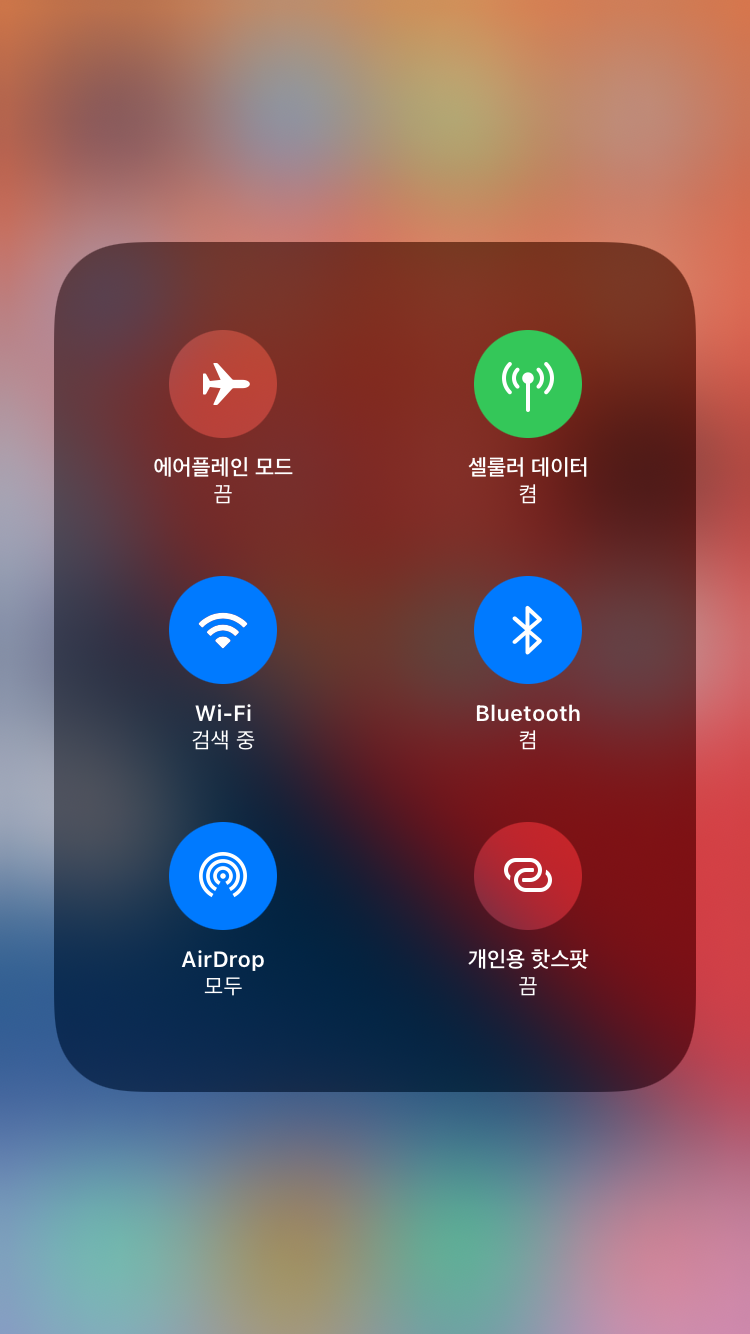750x1334 pixels.
Task: Tap the 'Wi-Fi' text label
Action: point(223,713)
